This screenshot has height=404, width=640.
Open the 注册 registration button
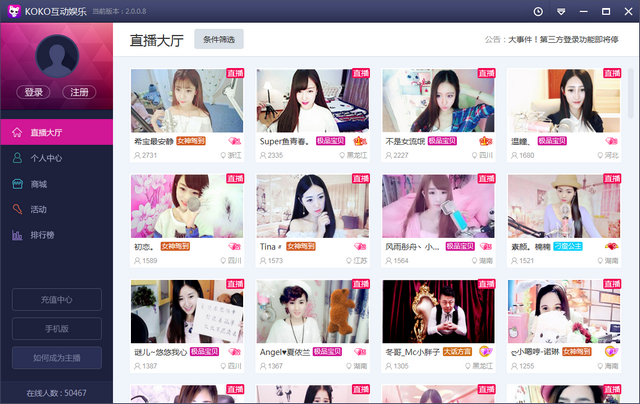[x=79, y=92]
